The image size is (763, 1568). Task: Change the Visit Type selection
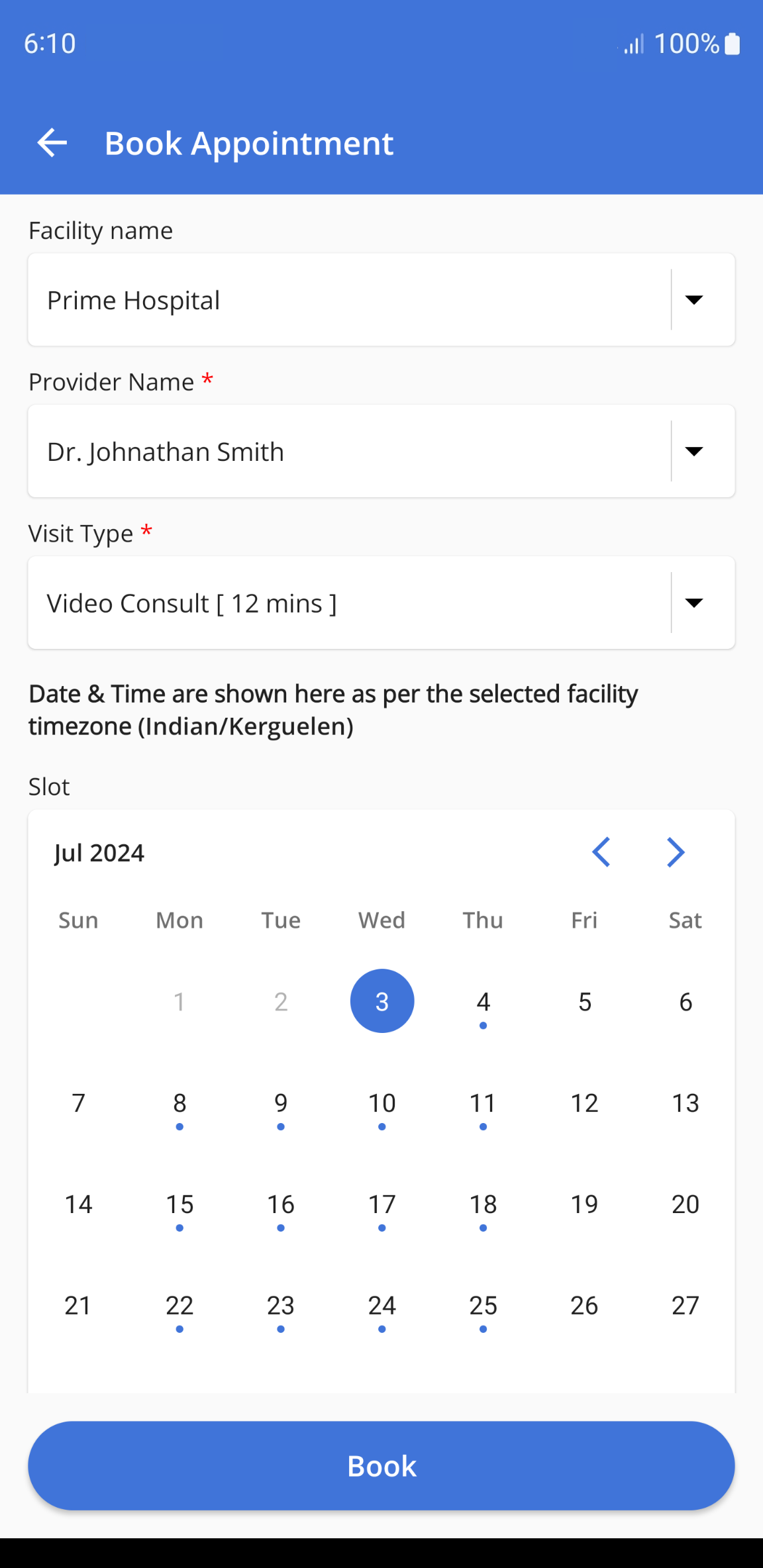tap(693, 603)
